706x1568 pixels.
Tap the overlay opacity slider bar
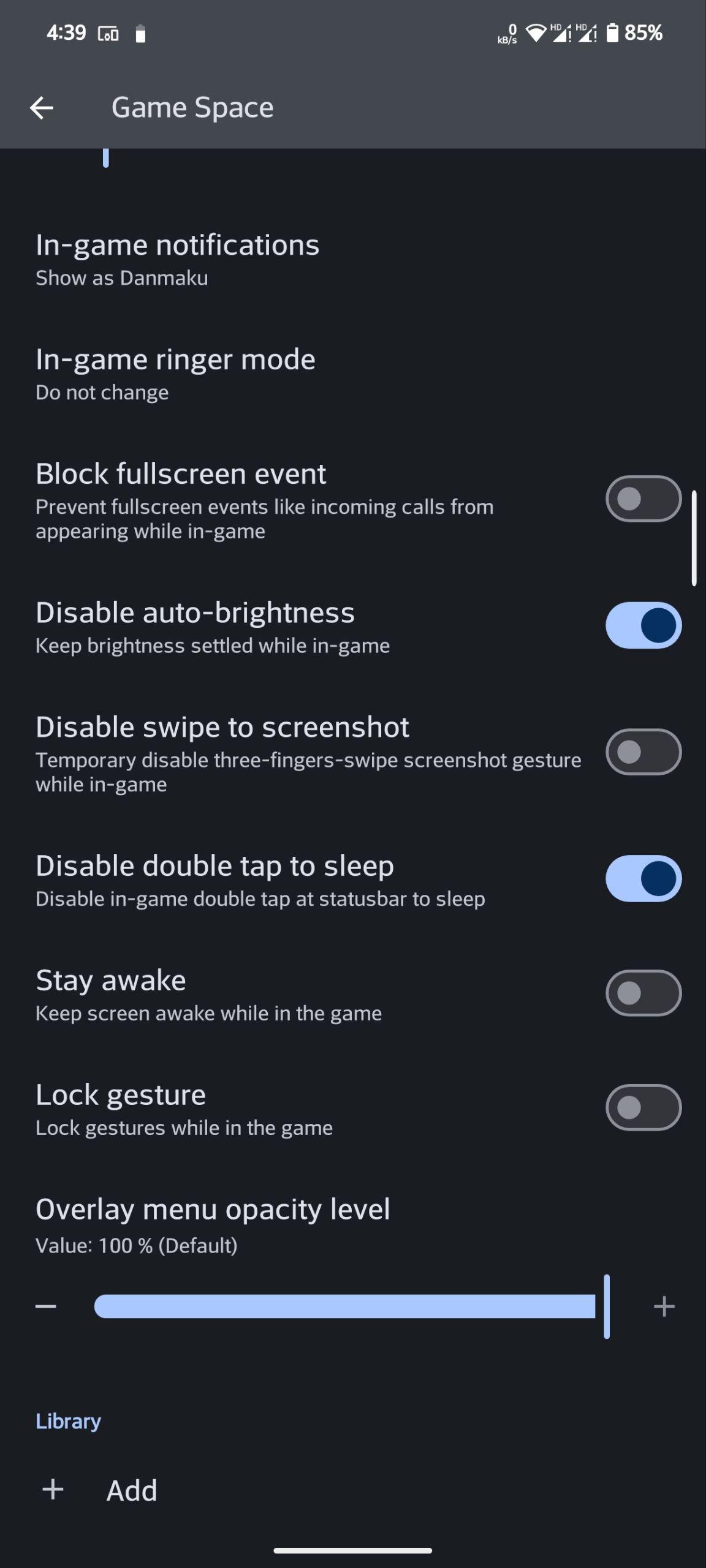pos(352,1306)
